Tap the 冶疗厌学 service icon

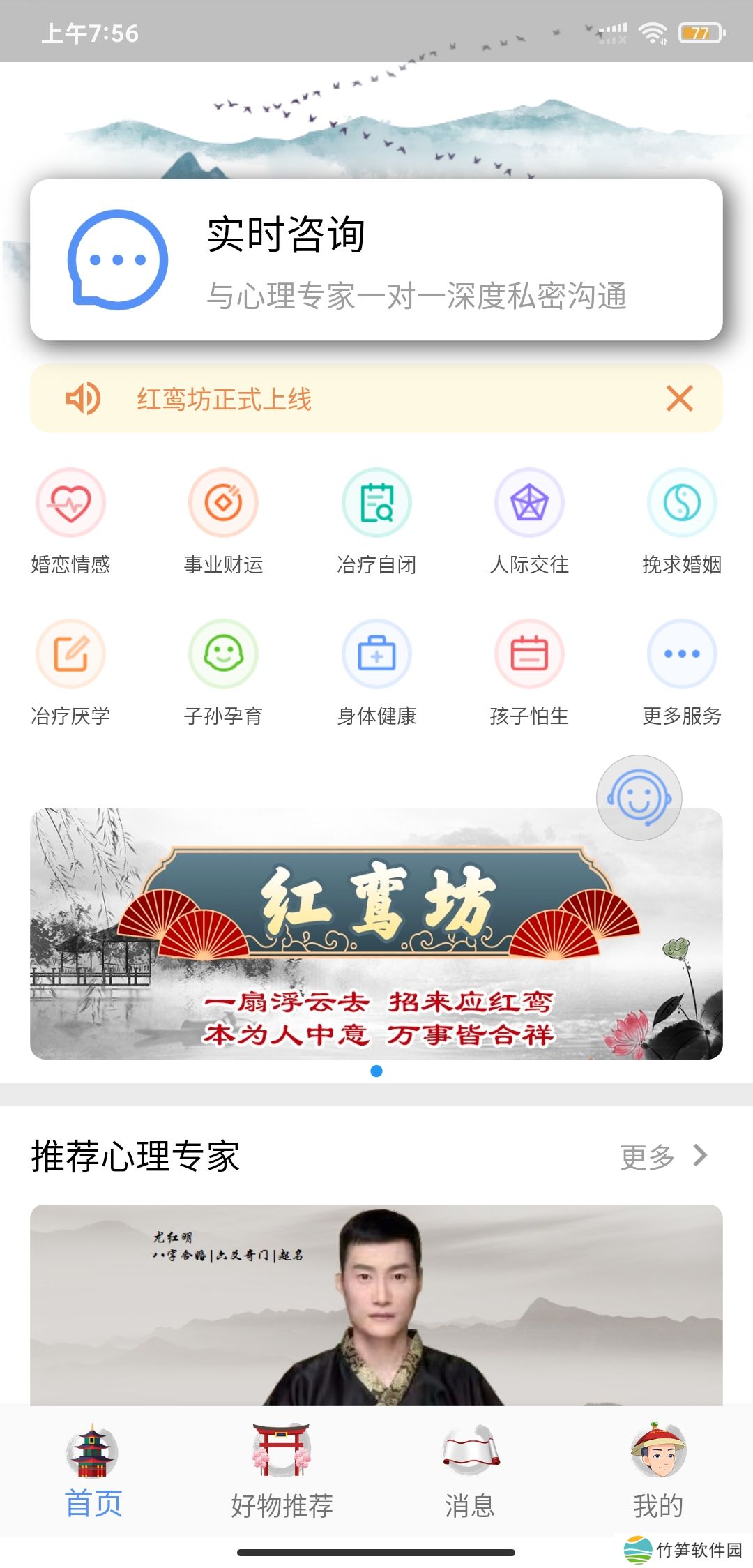[70, 655]
